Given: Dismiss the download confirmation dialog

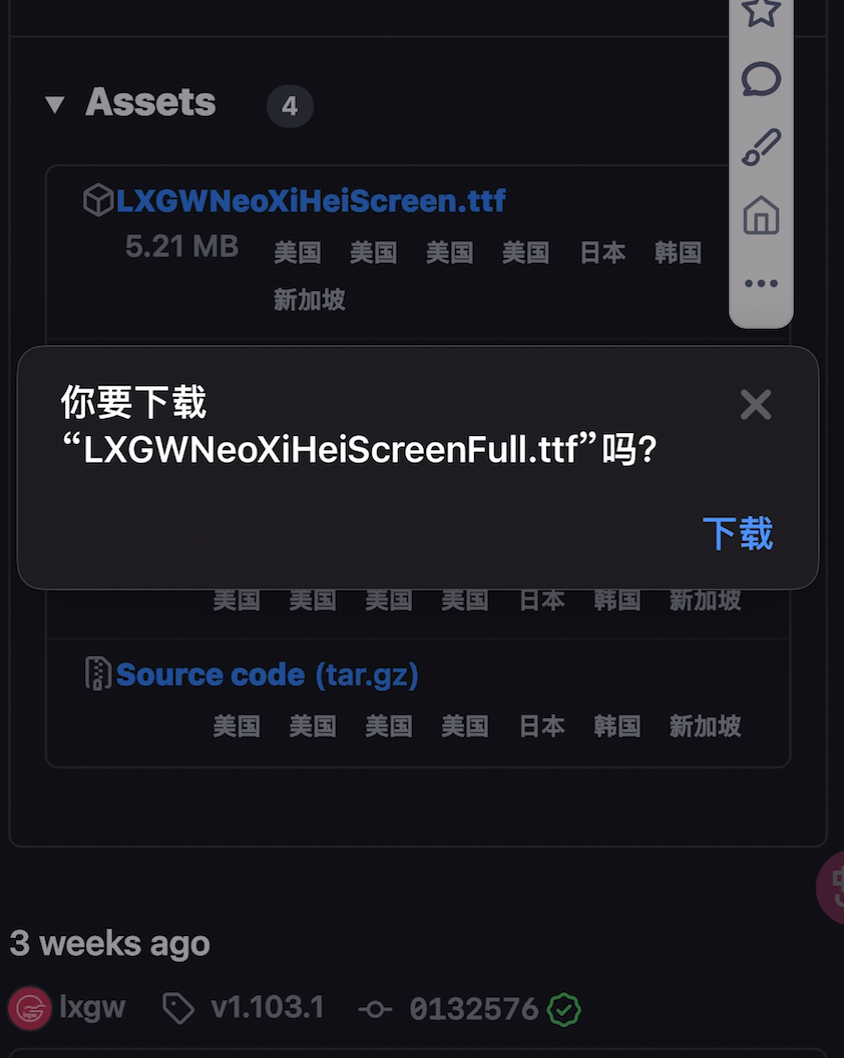Looking at the screenshot, I should tap(755, 405).
